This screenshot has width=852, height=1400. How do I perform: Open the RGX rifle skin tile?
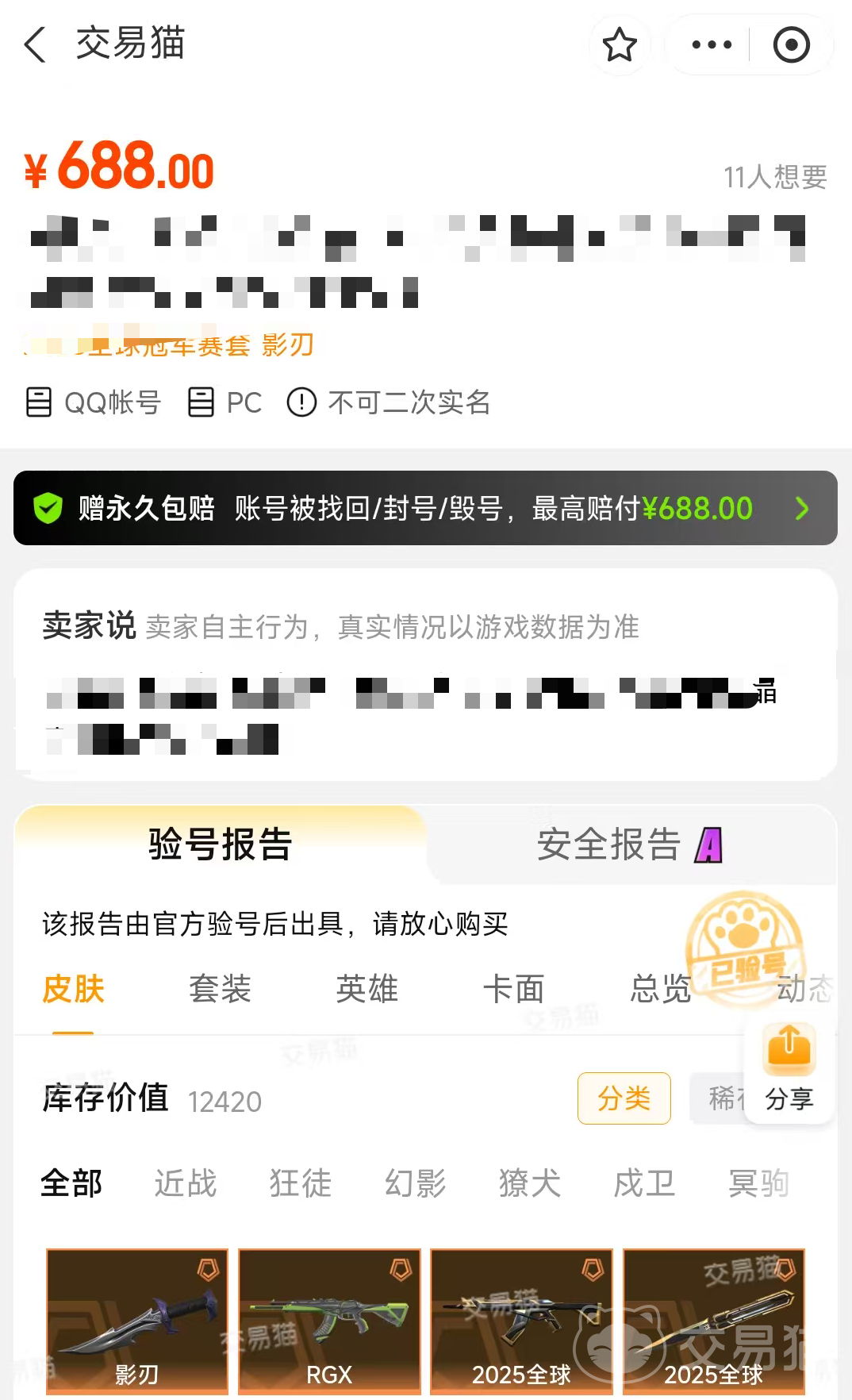tap(329, 1321)
